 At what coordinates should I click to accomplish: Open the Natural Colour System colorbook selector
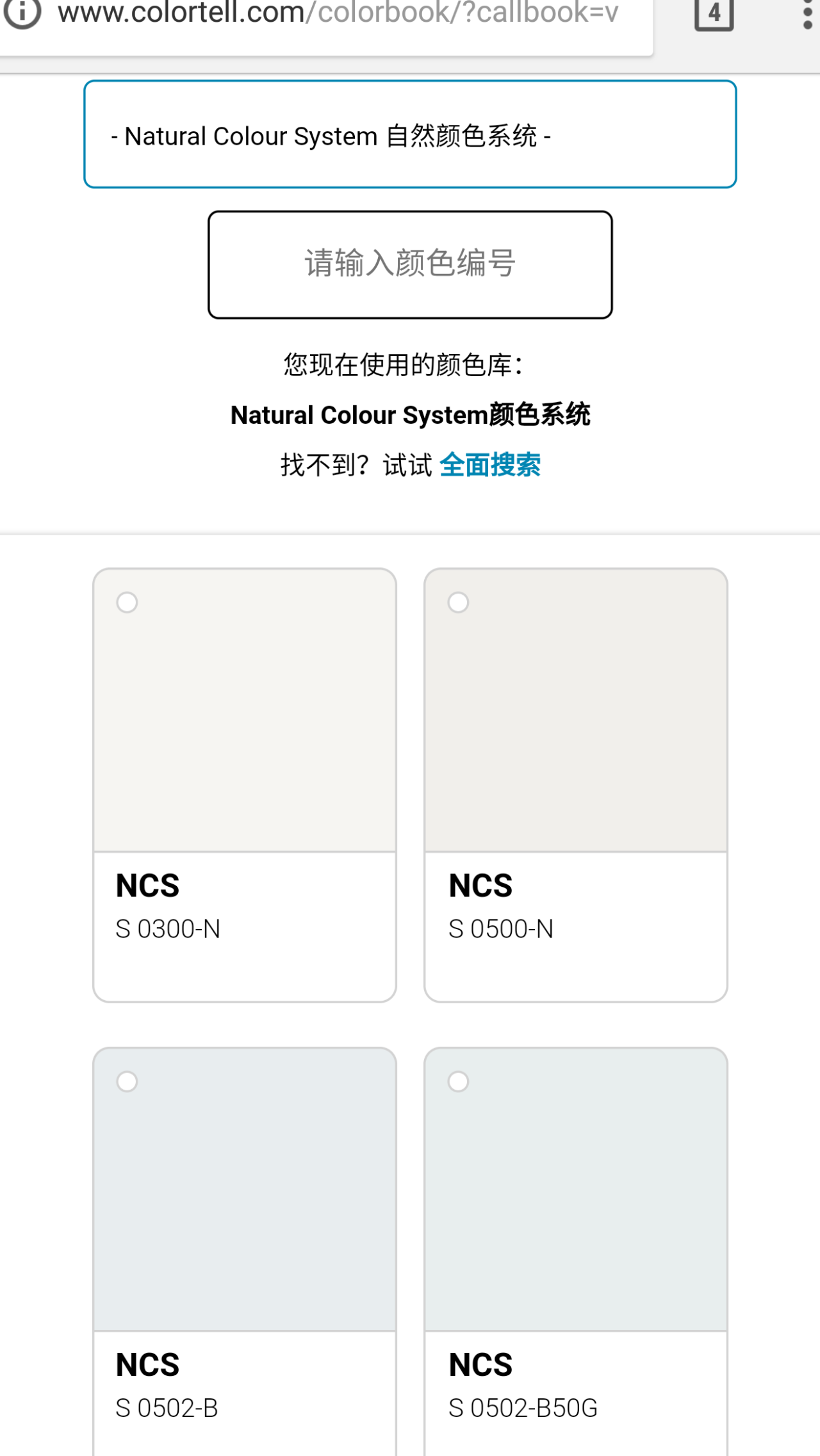[x=410, y=134]
